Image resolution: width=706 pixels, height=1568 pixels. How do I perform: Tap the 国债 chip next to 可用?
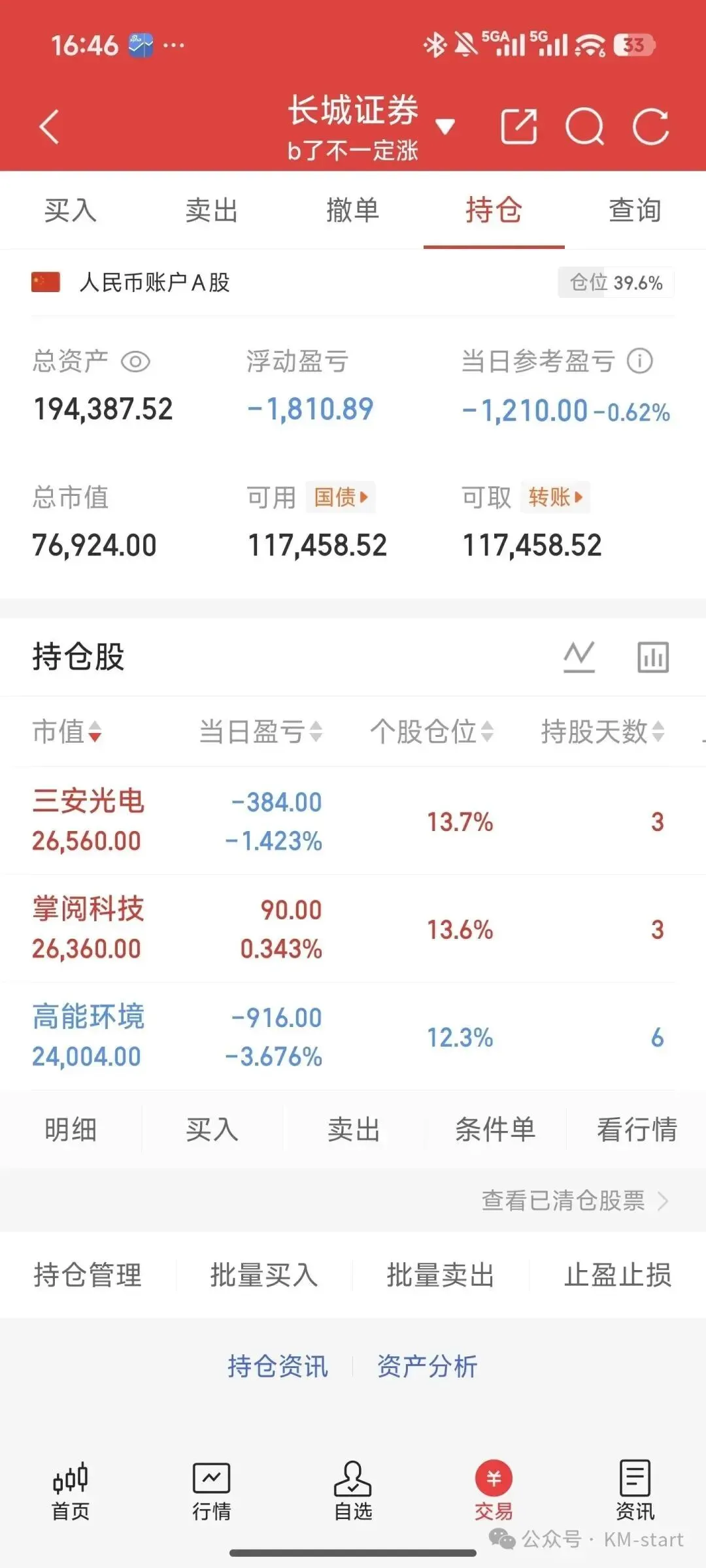coord(341,497)
